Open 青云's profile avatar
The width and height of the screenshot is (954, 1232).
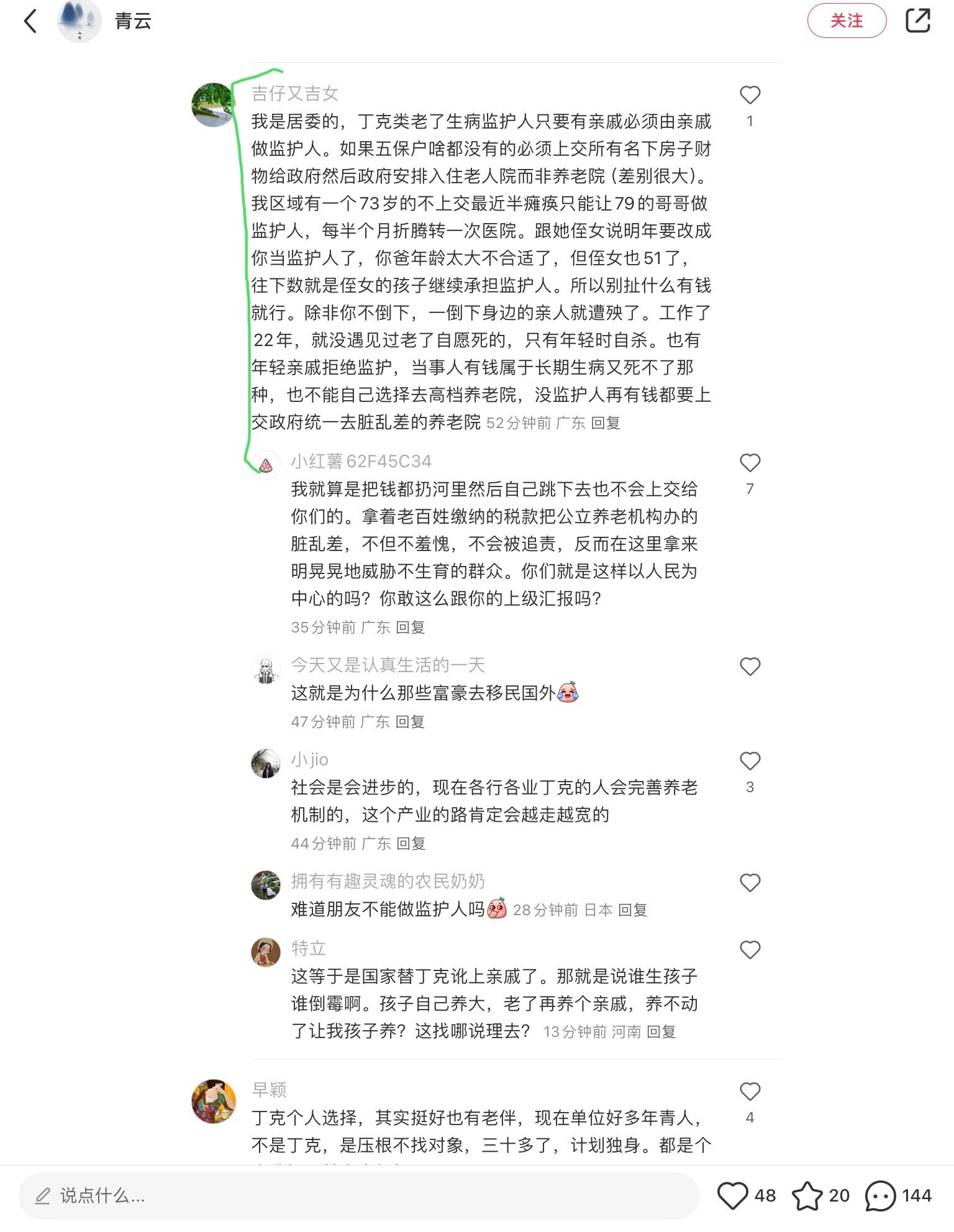[x=79, y=21]
